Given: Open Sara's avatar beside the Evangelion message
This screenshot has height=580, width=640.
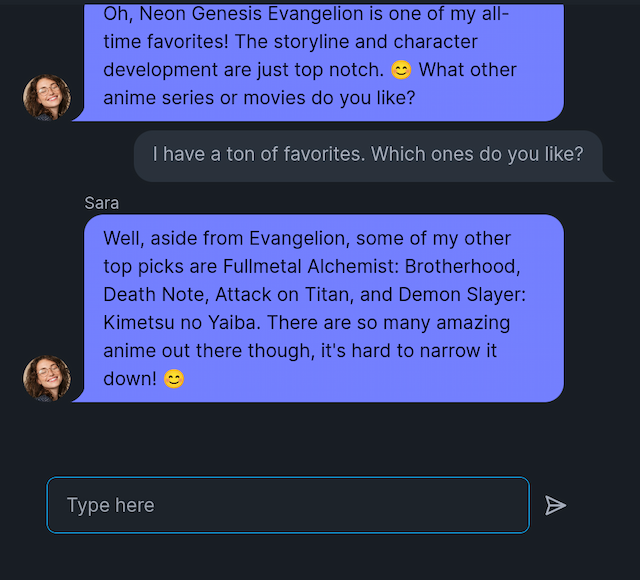Looking at the screenshot, I should coord(47,98).
